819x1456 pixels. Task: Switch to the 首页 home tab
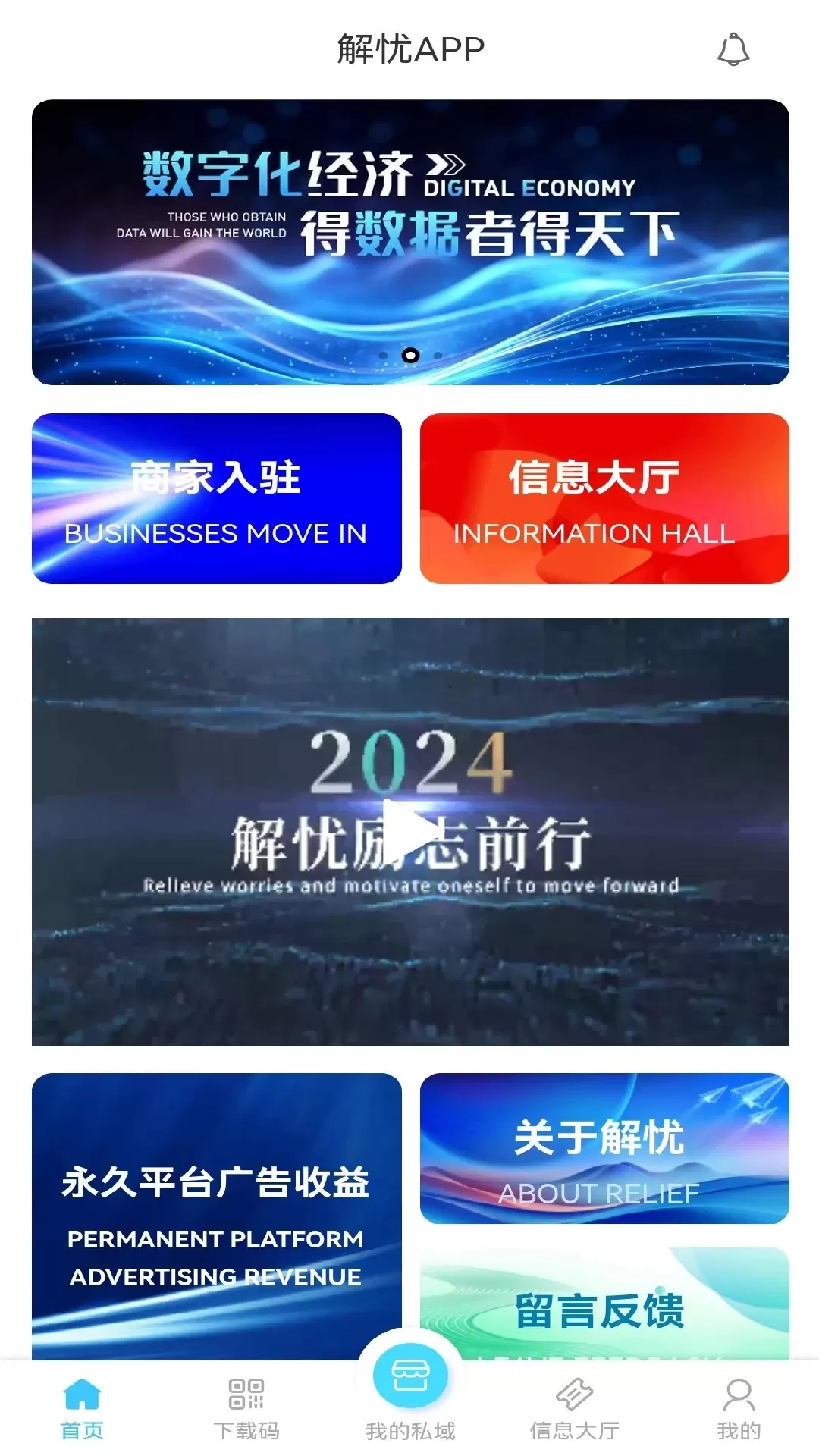82,1408
